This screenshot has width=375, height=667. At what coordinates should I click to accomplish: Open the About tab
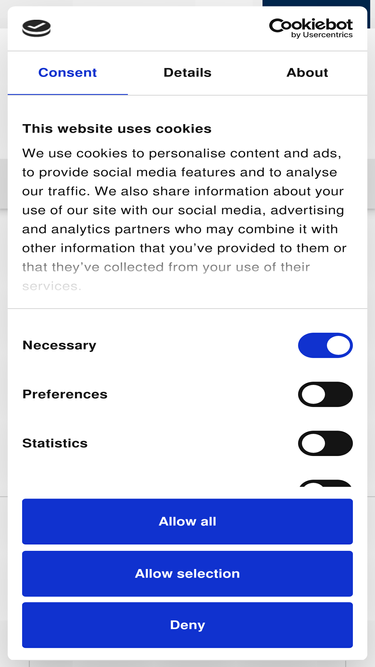307,73
